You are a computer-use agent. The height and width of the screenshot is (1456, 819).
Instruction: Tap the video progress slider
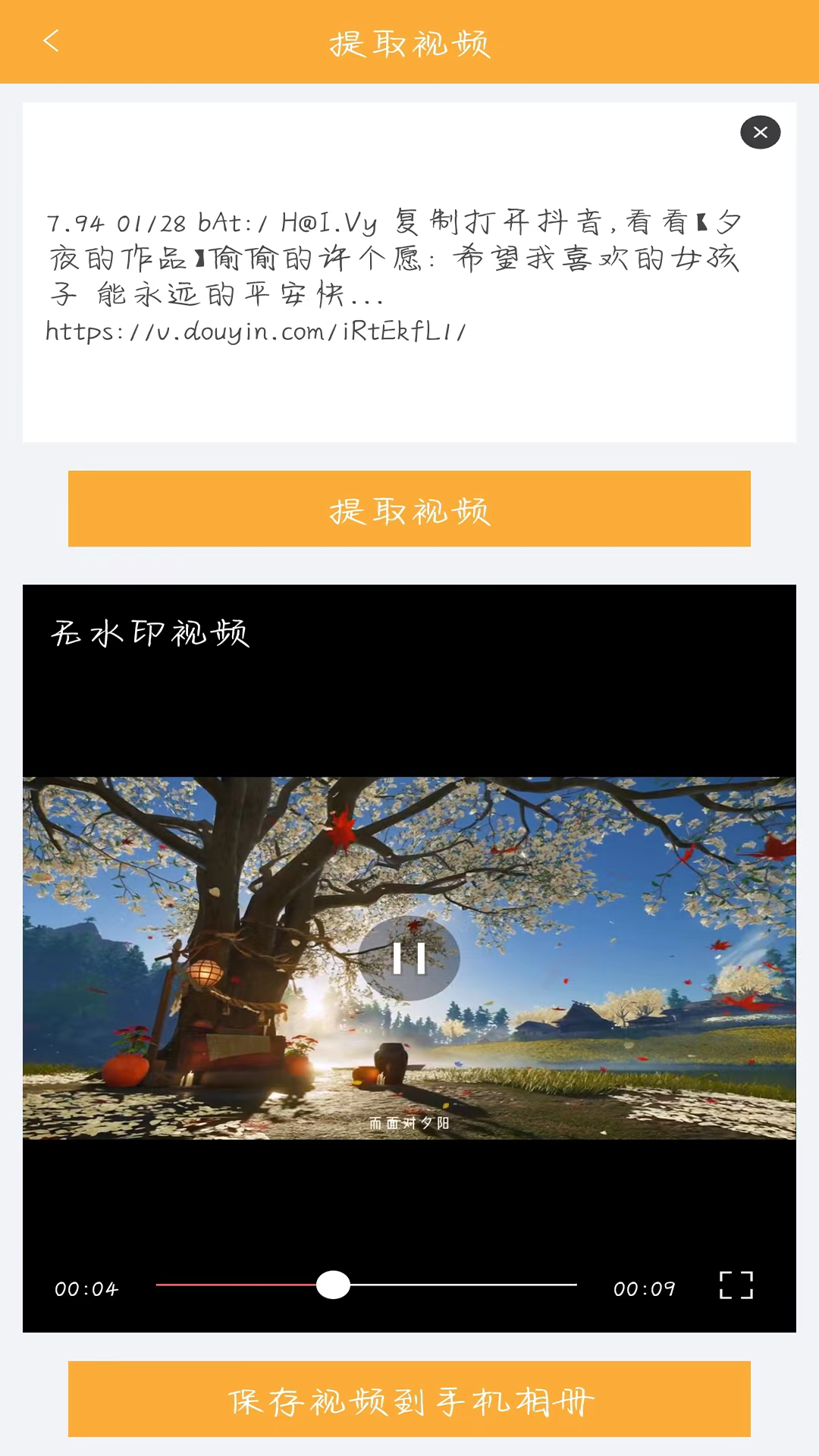pyautogui.click(x=366, y=1285)
